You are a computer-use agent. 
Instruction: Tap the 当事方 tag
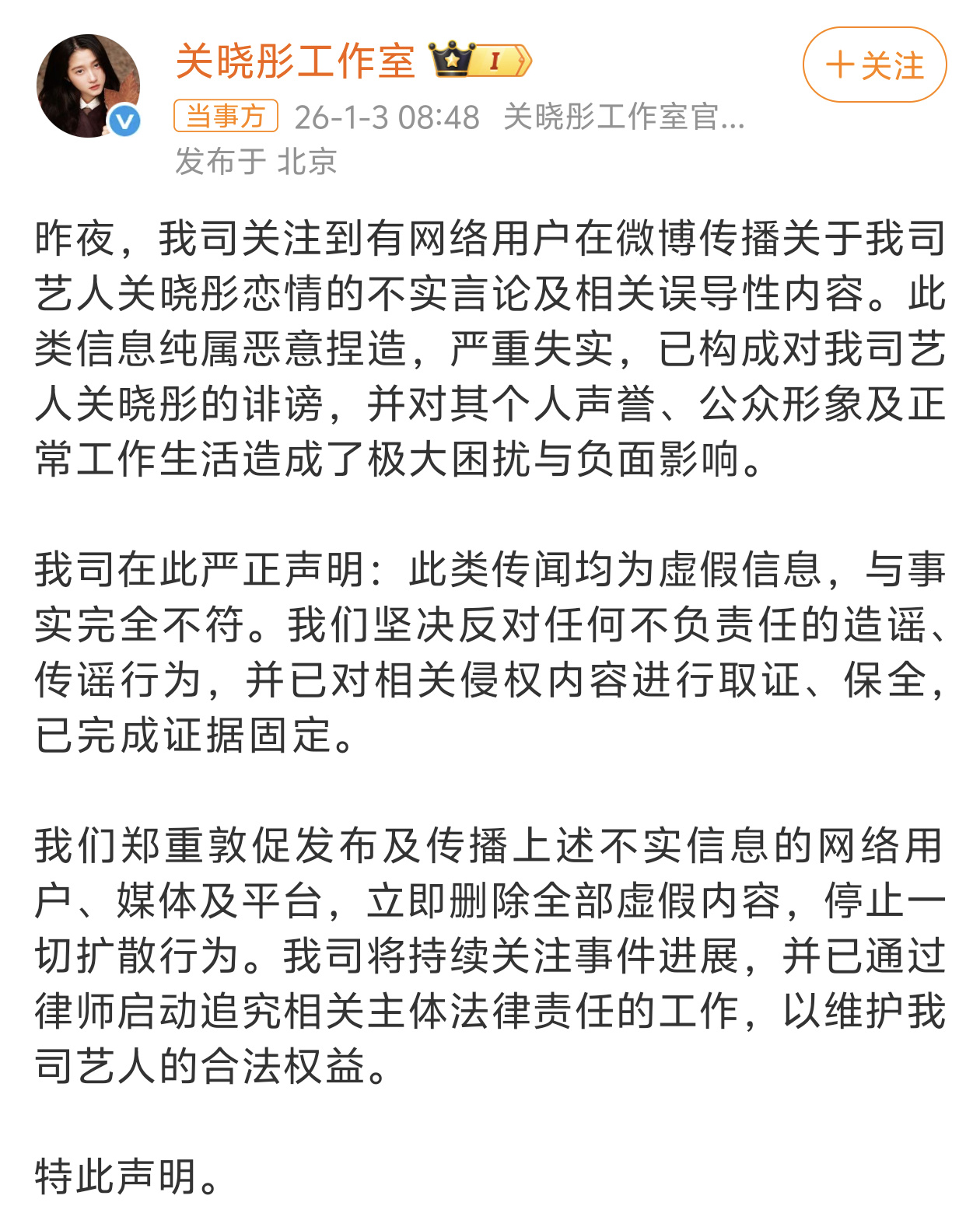[226, 117]
